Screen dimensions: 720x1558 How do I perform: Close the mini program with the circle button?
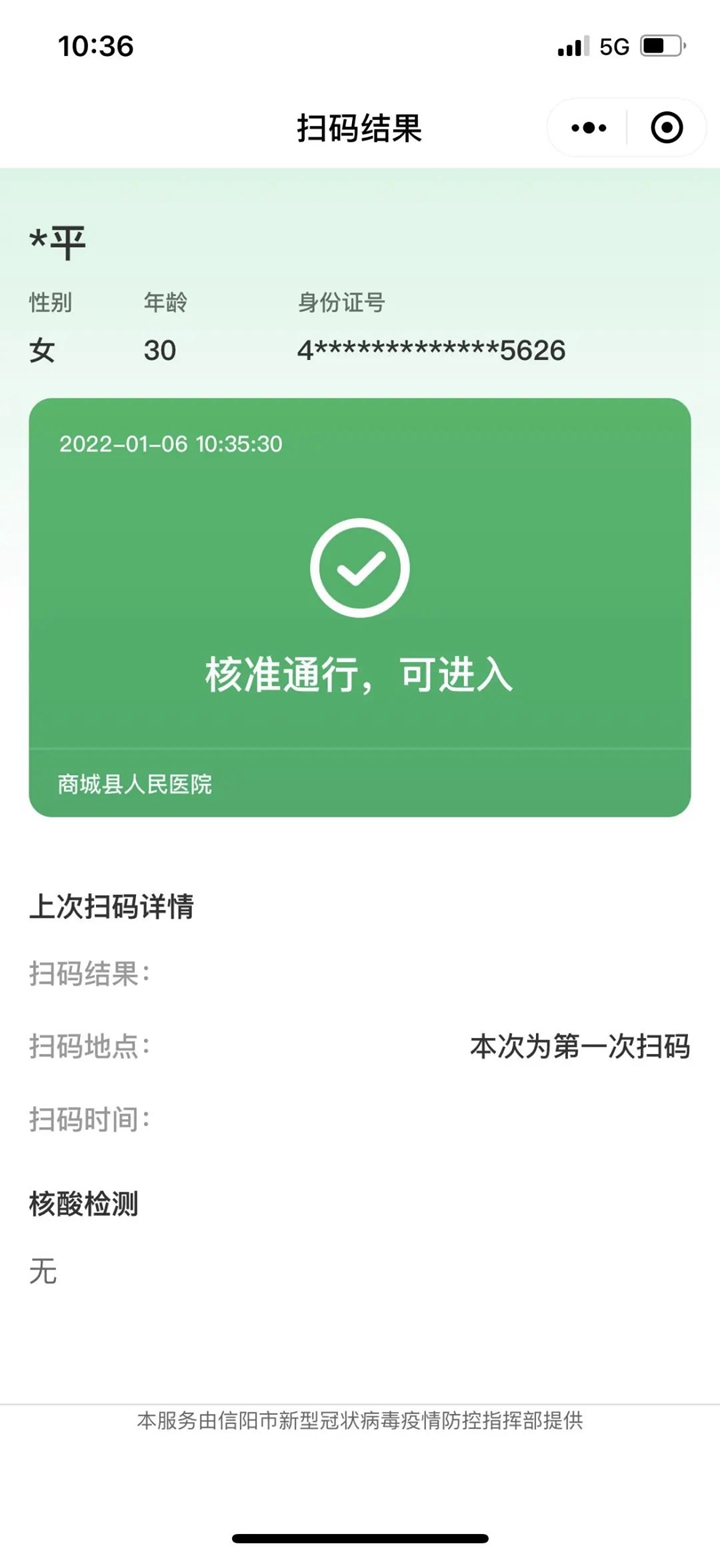click(666, 128)
